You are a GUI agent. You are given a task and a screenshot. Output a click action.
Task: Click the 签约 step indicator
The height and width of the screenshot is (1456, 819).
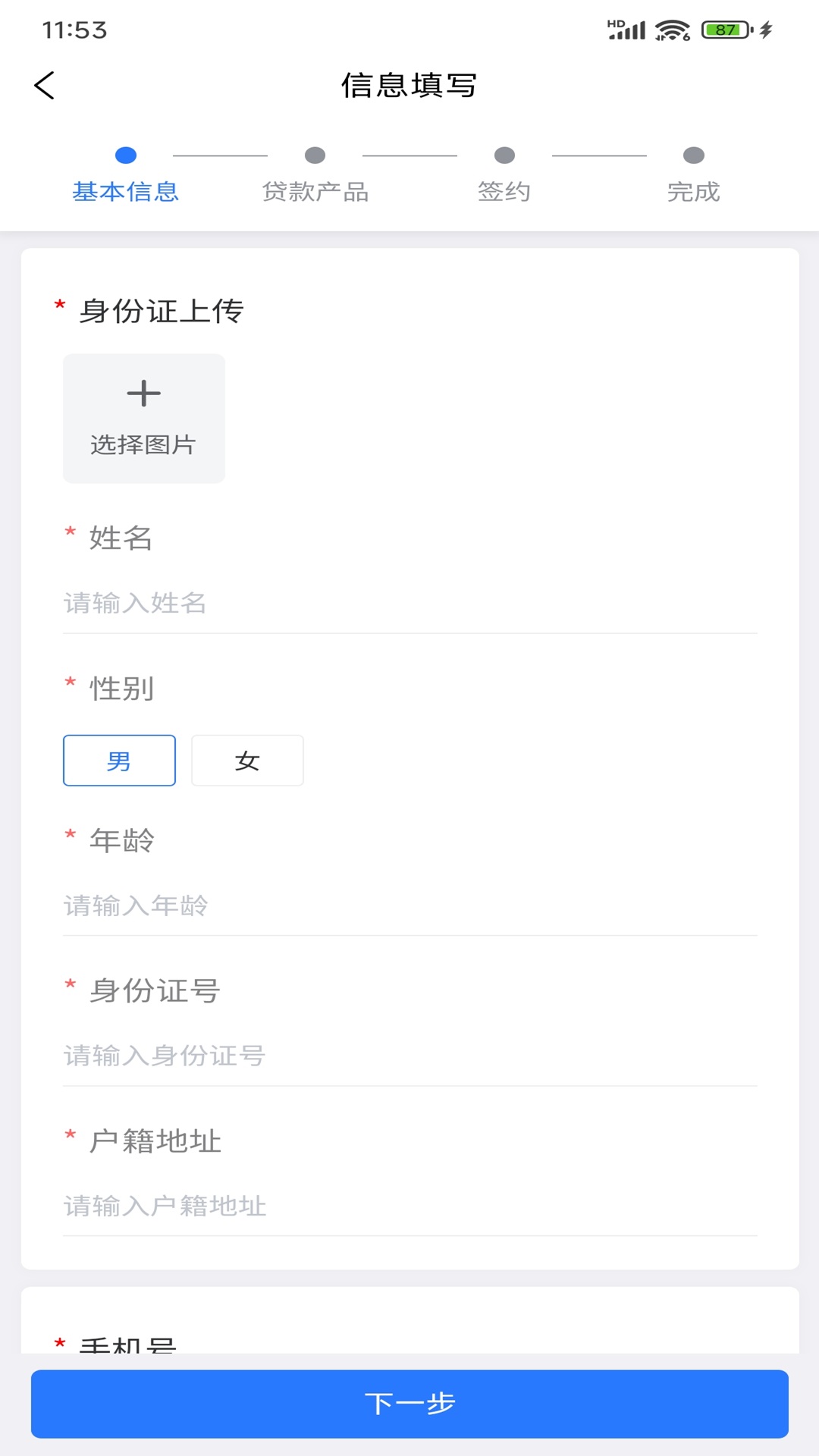(x=504, y=155)
